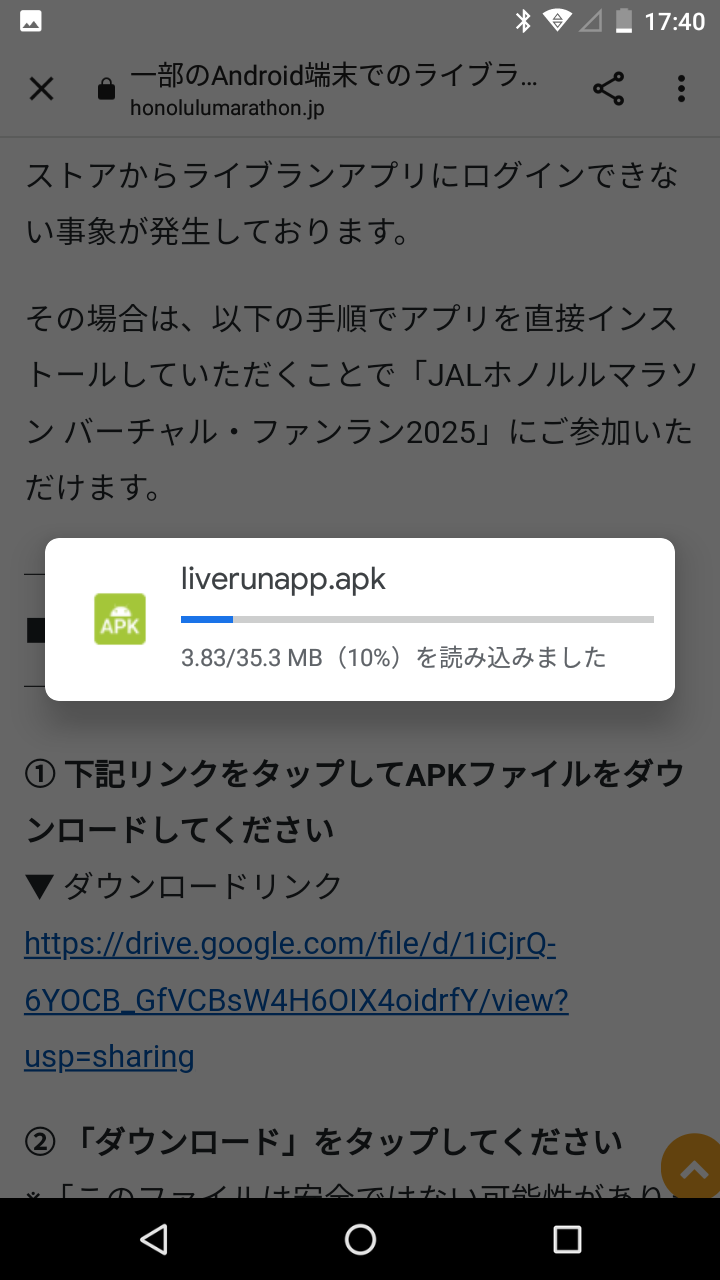Go back using the system back button
This screenshot has height=1280, width=720.
[154, 1240]
